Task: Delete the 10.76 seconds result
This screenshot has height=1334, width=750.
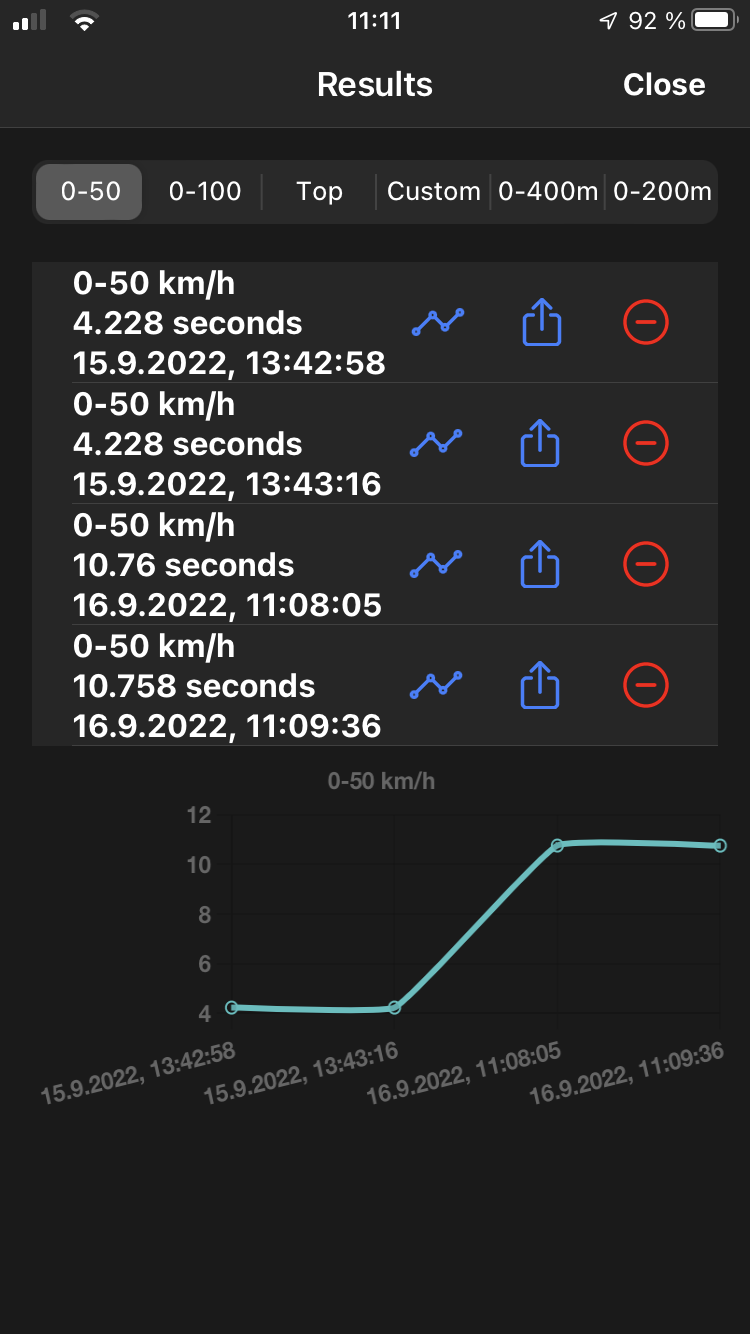Action: pos(646,565)
